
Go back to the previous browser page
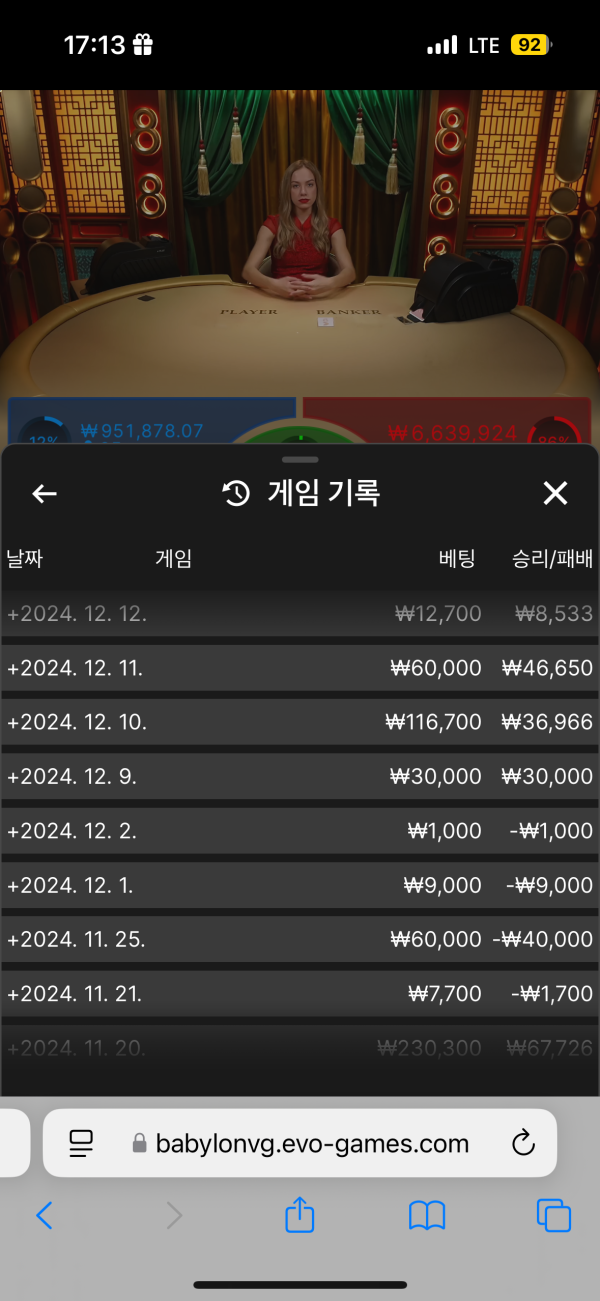coord(44,1216)
